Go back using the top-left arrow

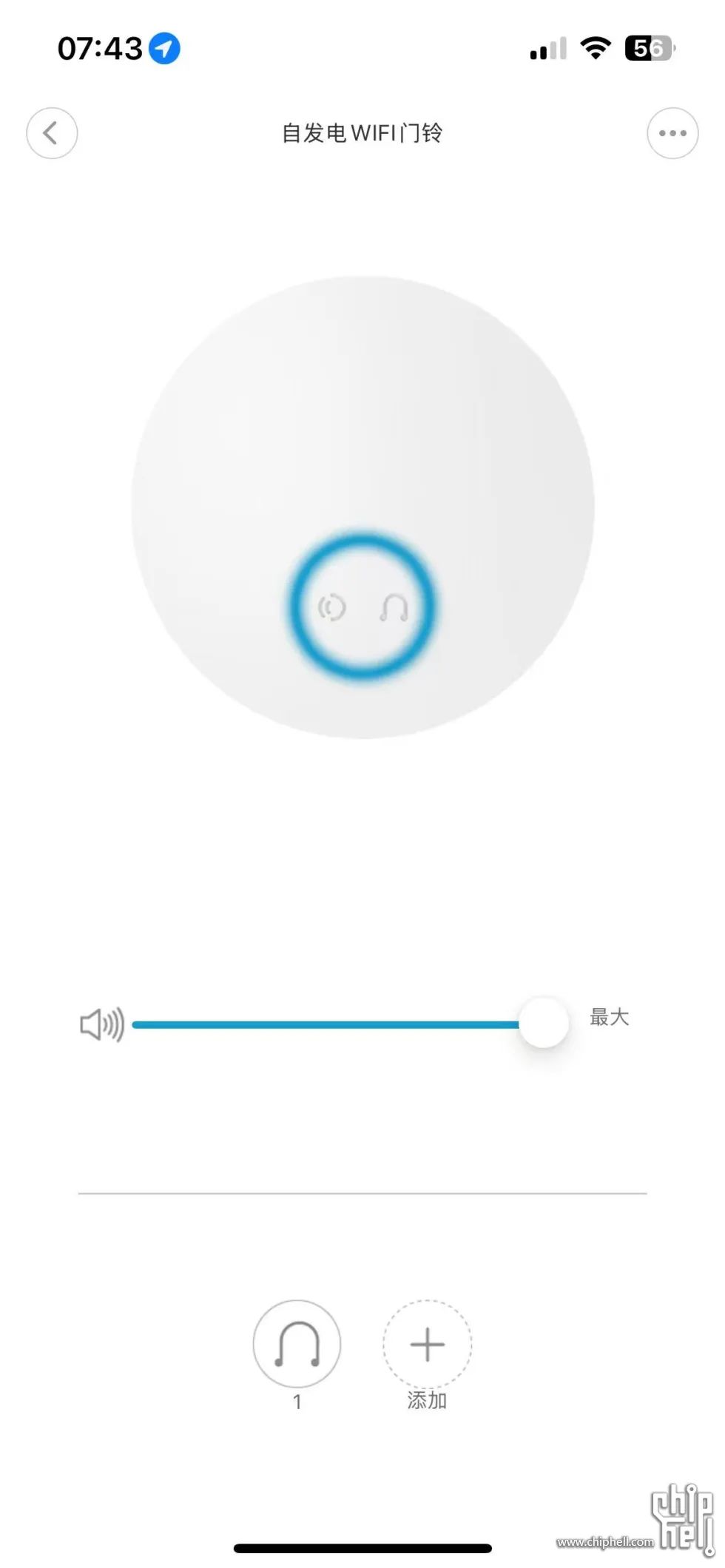pos(52,133)
